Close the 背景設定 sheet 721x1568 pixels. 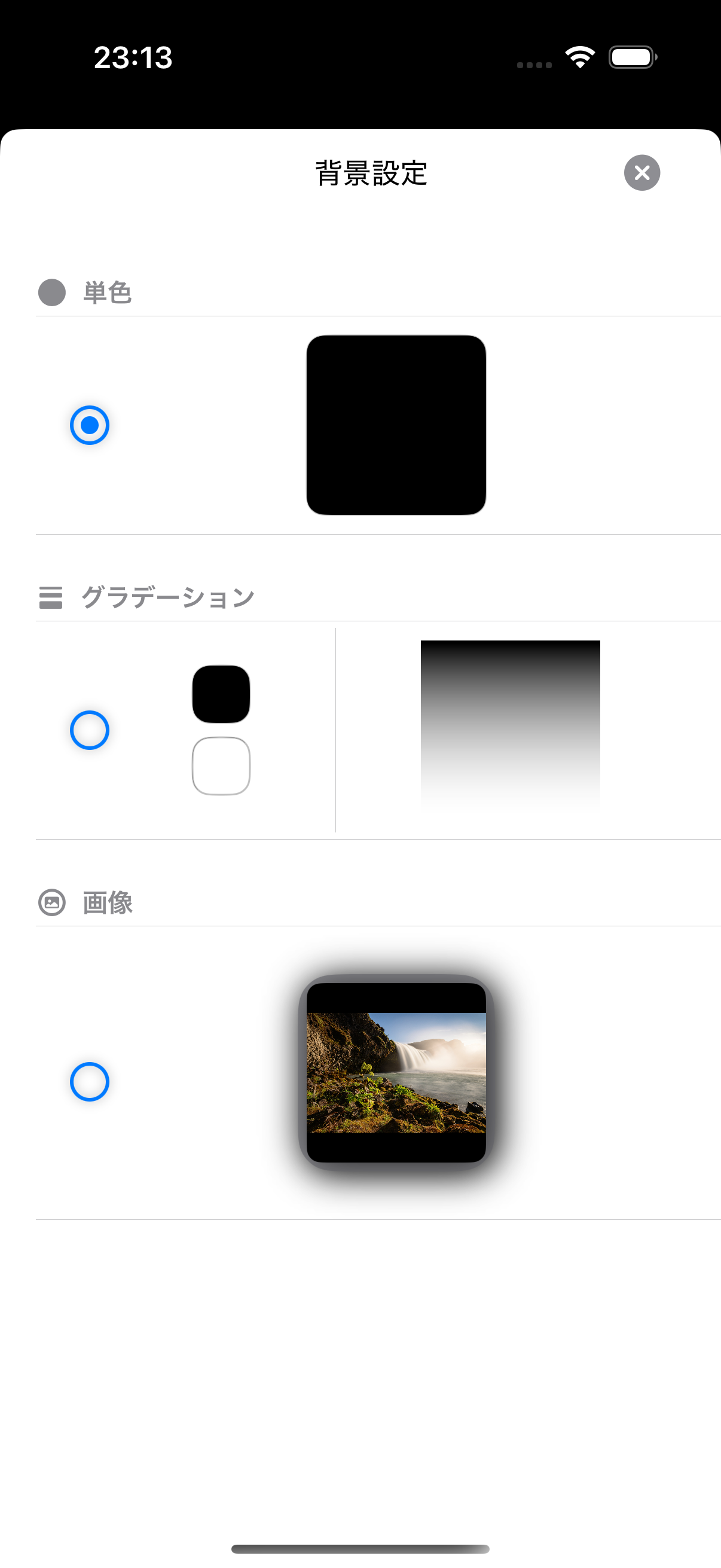click(642, 173)
